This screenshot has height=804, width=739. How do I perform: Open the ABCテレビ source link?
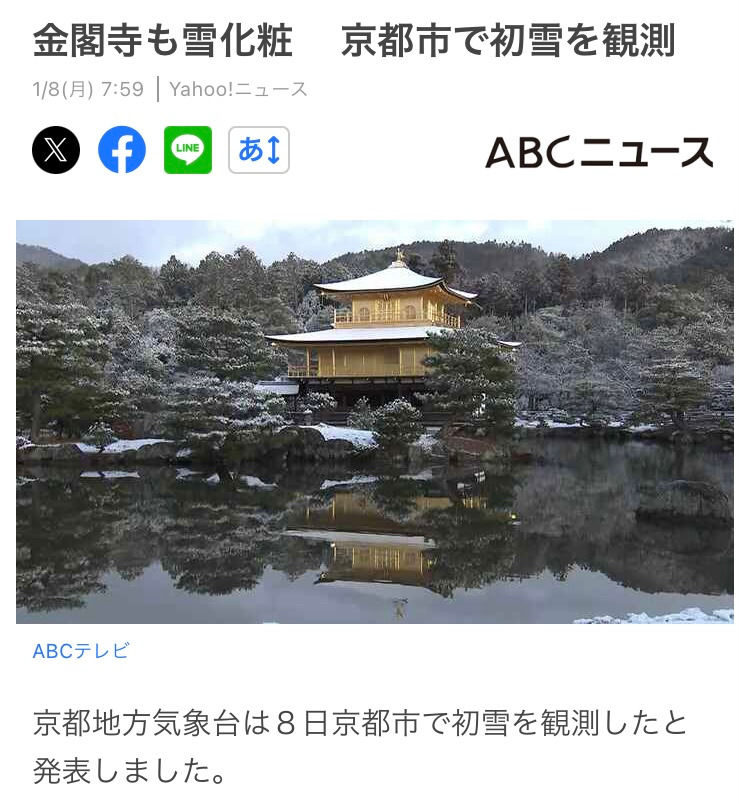81,651
